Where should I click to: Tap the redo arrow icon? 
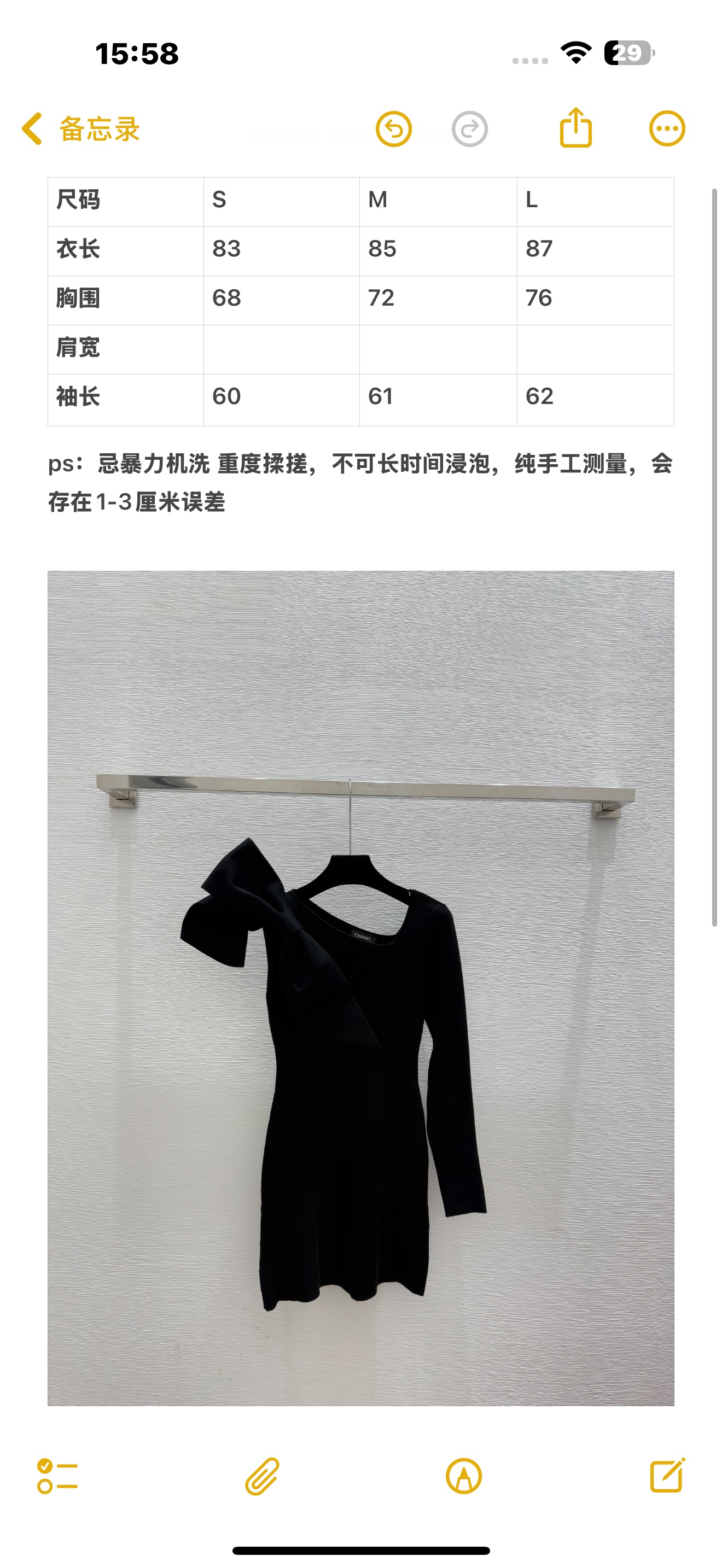[469, 129]
